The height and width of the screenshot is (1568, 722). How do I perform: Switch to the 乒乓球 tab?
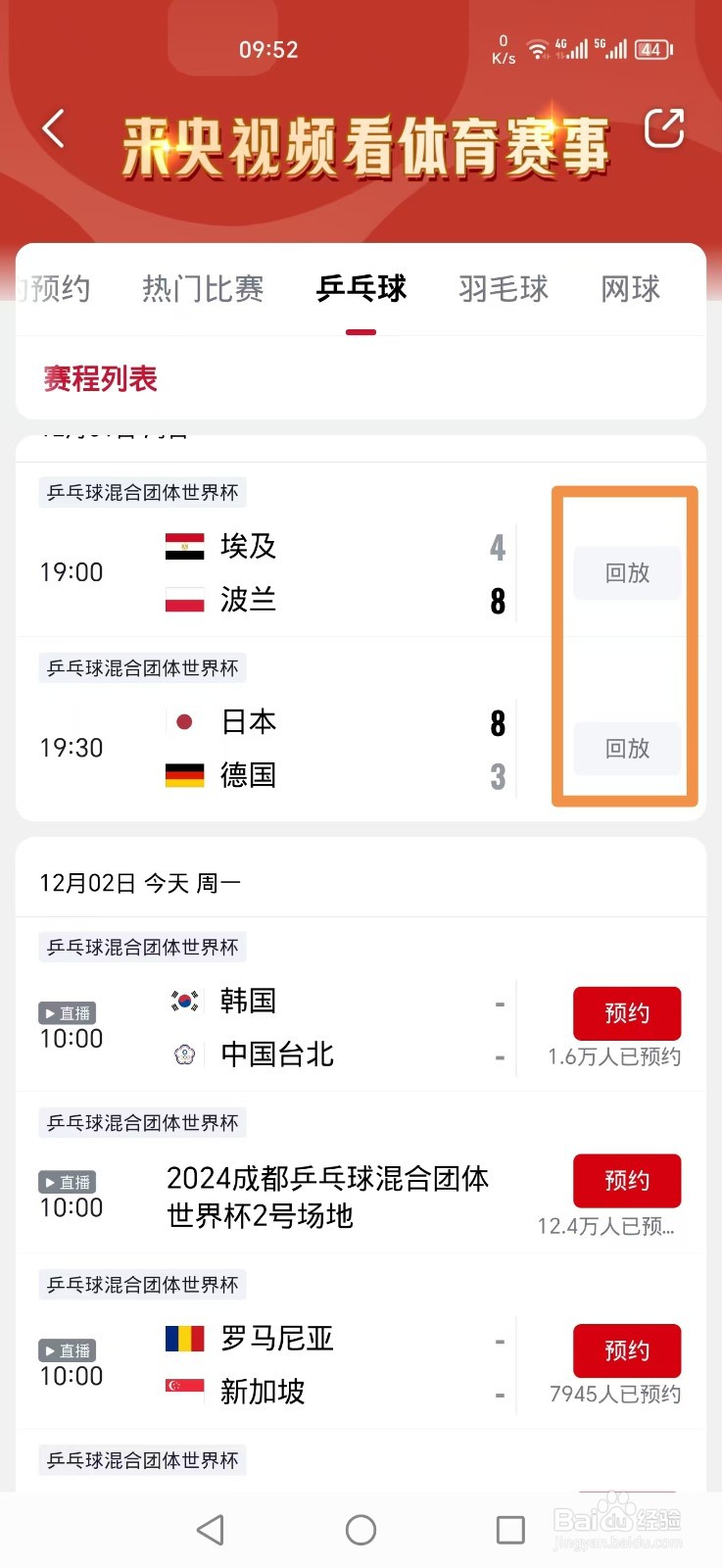tap(361, 288)
